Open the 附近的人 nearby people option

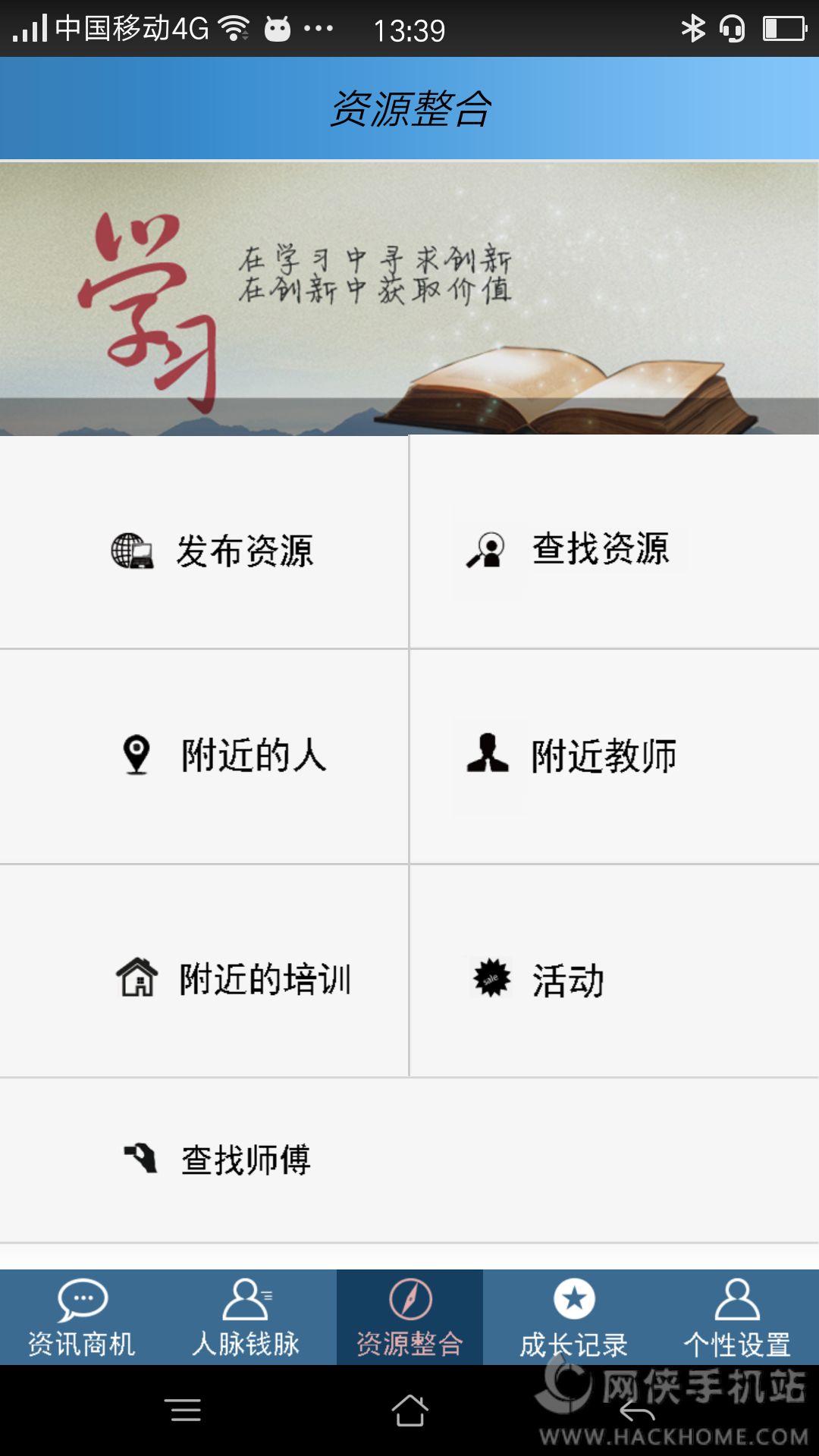point(224,755)
